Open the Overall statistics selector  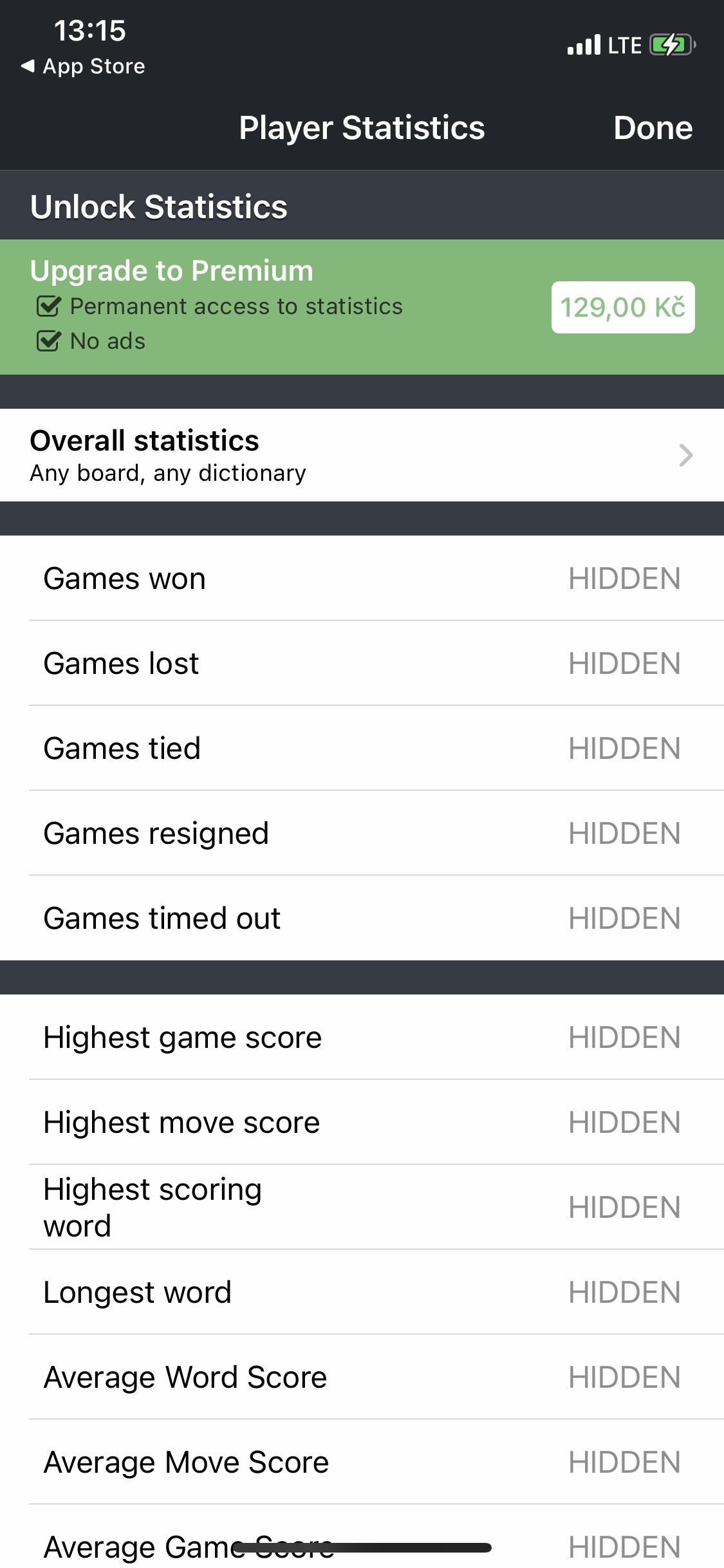362,455
